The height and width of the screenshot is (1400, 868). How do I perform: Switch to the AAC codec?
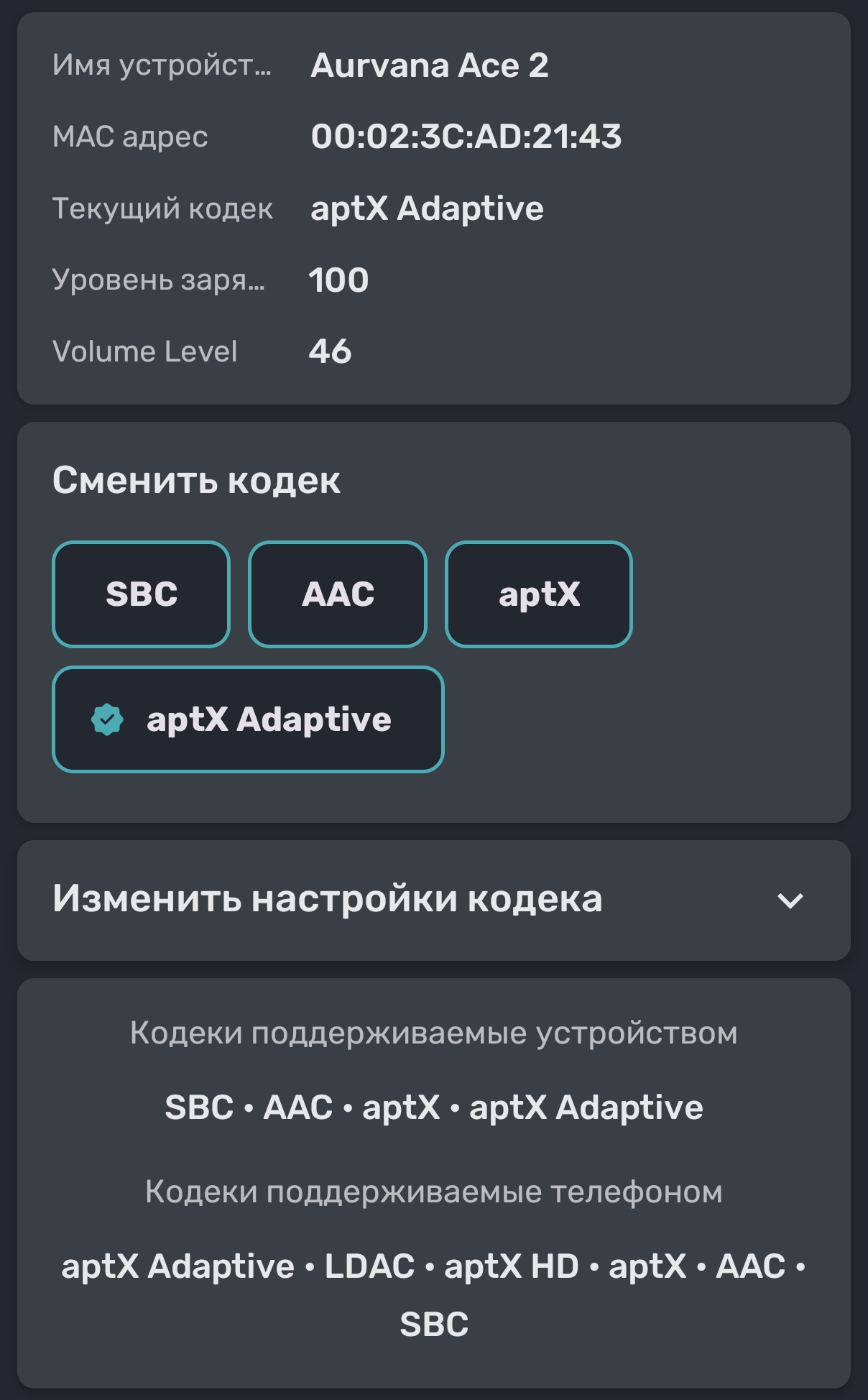coord(338,594)
